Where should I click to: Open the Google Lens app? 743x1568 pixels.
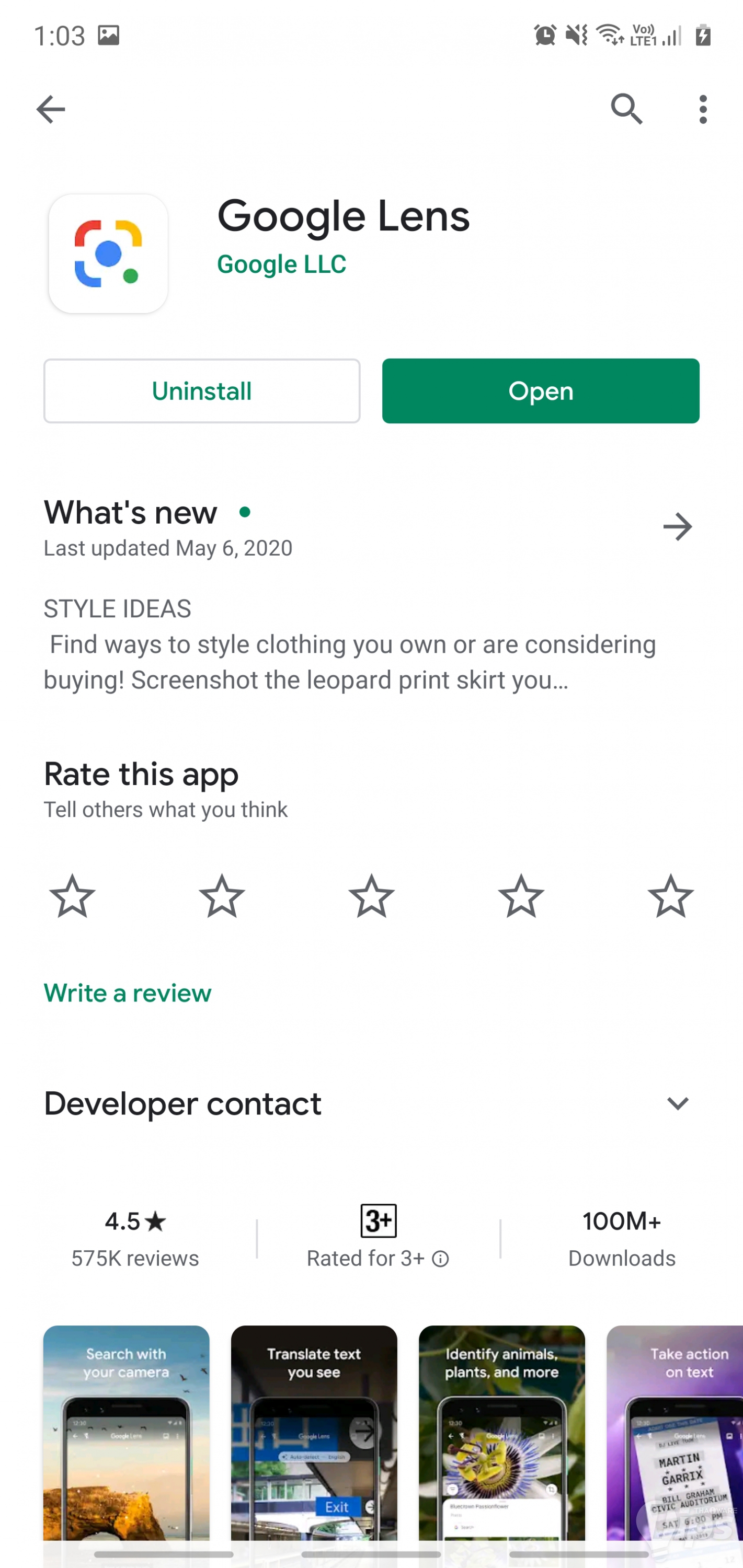540,391
